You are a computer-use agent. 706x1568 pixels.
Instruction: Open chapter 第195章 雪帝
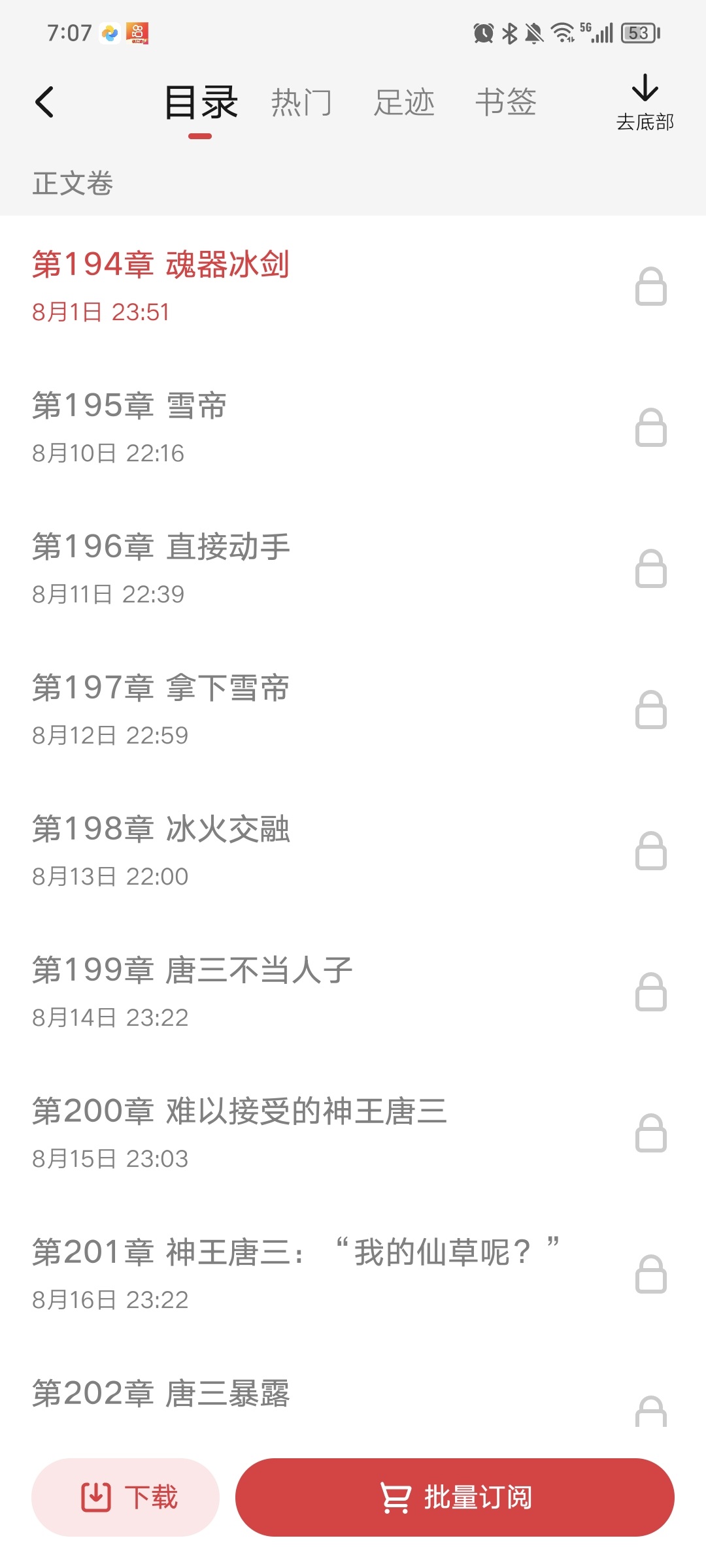pyautogui.click(x=353, y=427)
